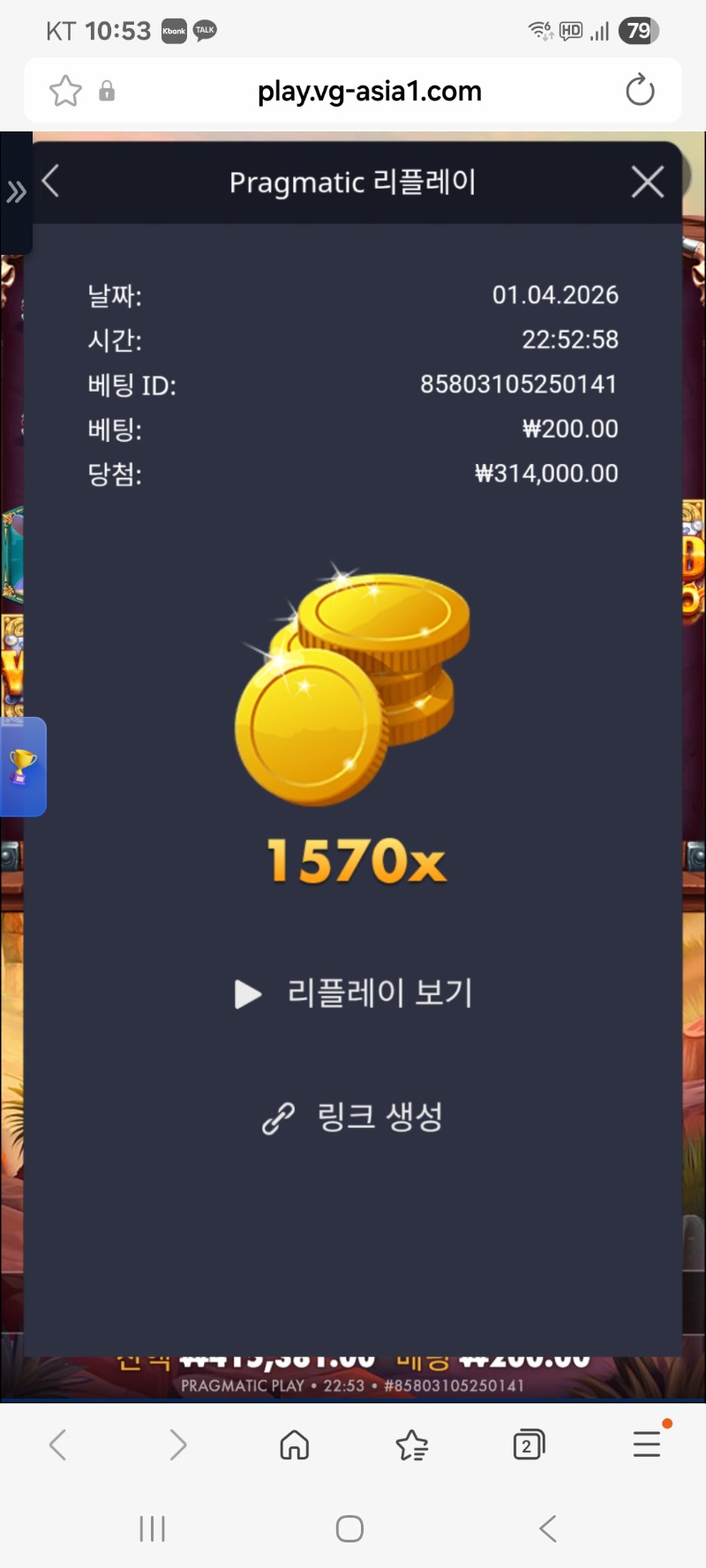Expand the side panel double-arrow
The height and width of the screenshot is (1568, 706).
pyautogui.click(x=16, y=191)
